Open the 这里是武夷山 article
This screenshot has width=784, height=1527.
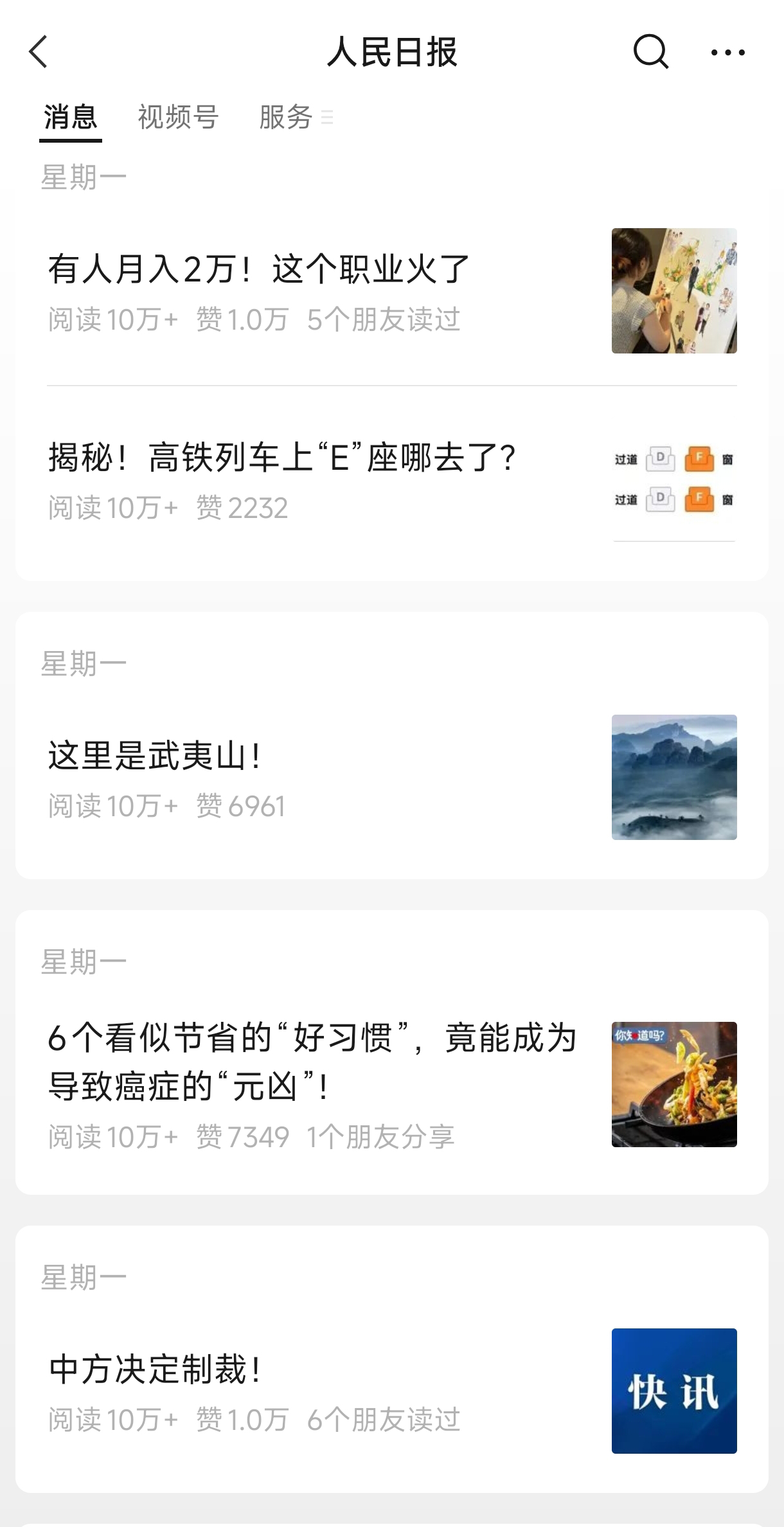point(155,756)
